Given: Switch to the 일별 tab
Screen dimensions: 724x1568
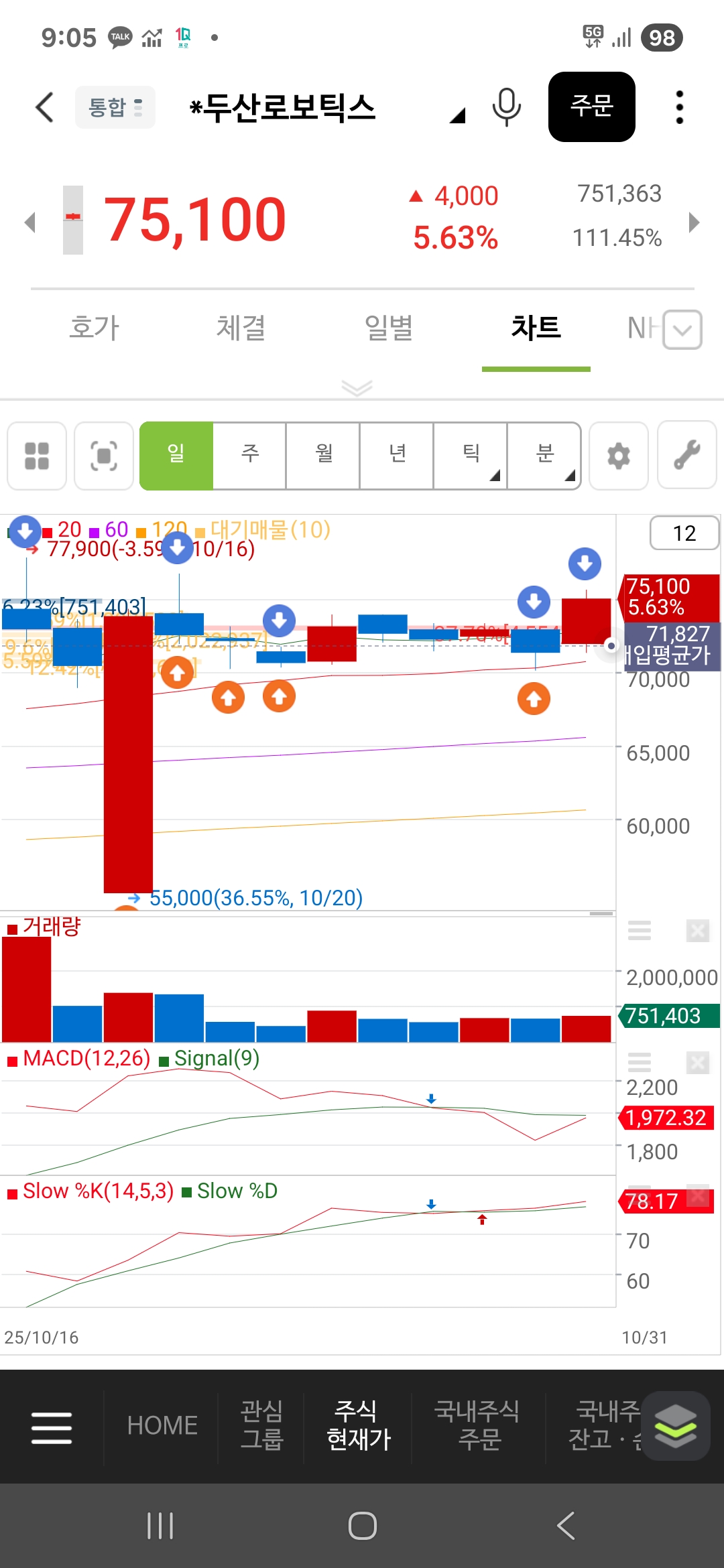Looking at the screenshot, I should click(388, 328).
